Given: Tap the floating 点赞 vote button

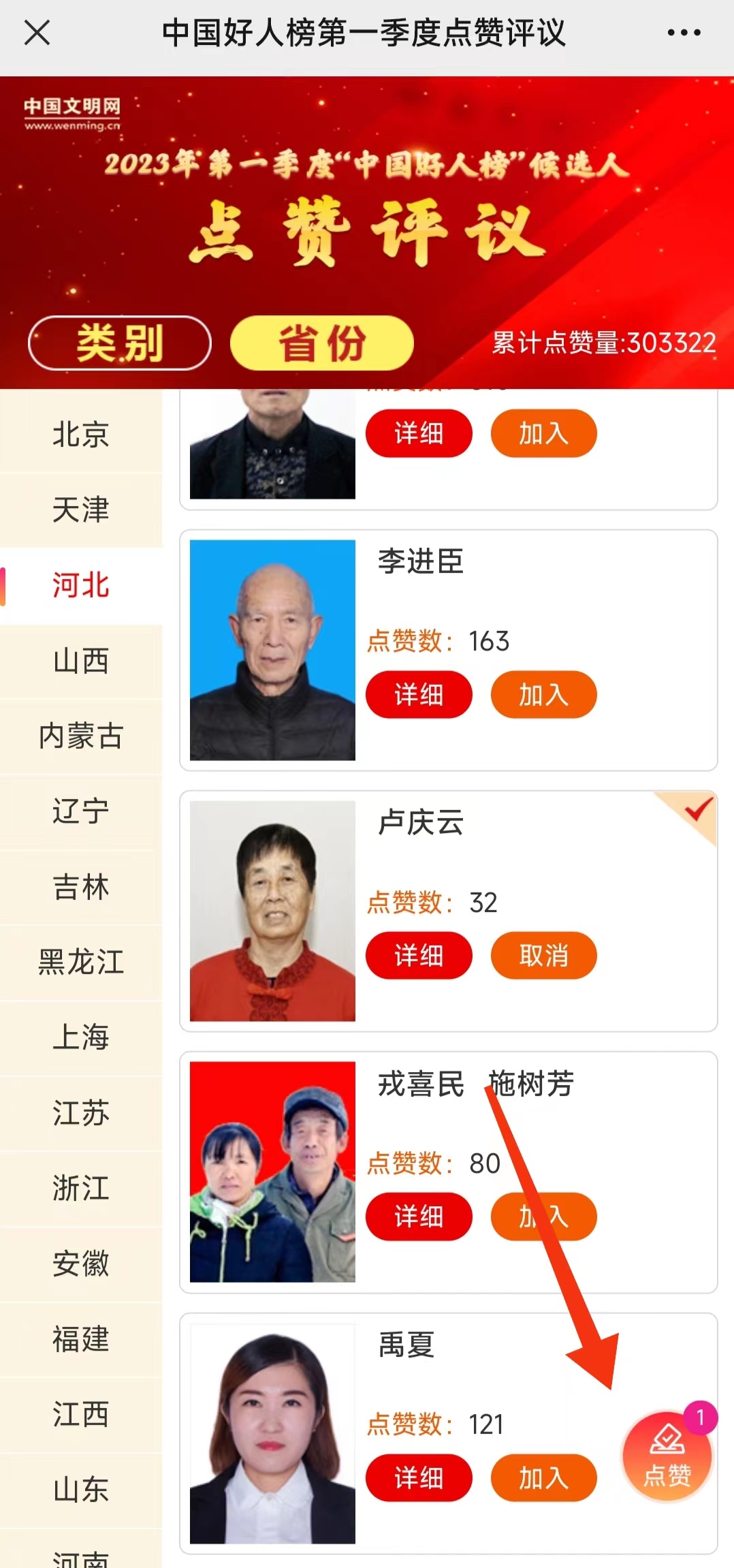Looking at the screenshot, I should pyautogui.click(x=667, y=1457).
